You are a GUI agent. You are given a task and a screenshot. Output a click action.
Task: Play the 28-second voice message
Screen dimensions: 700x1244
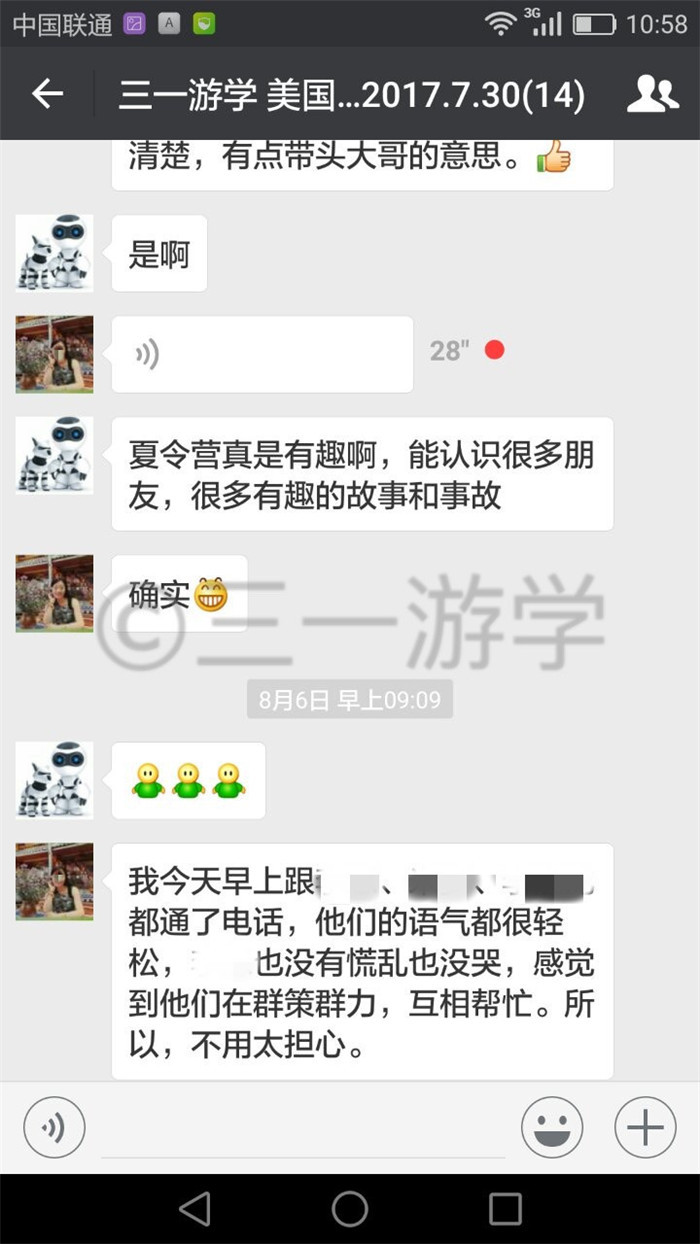262,354
